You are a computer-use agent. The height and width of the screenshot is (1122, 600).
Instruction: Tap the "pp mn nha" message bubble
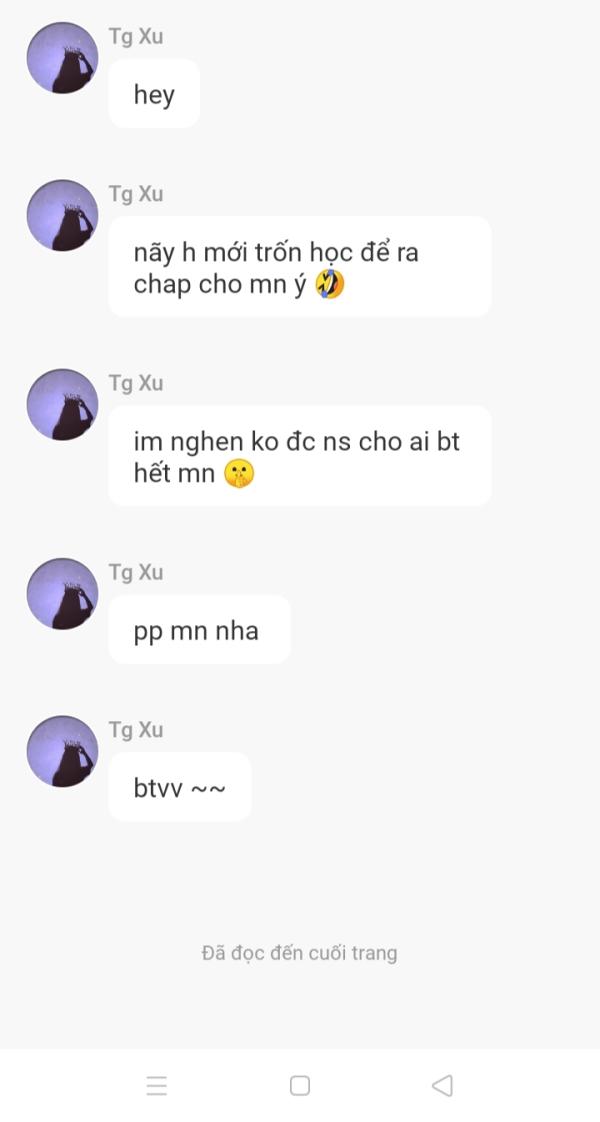tap(198, 630)
